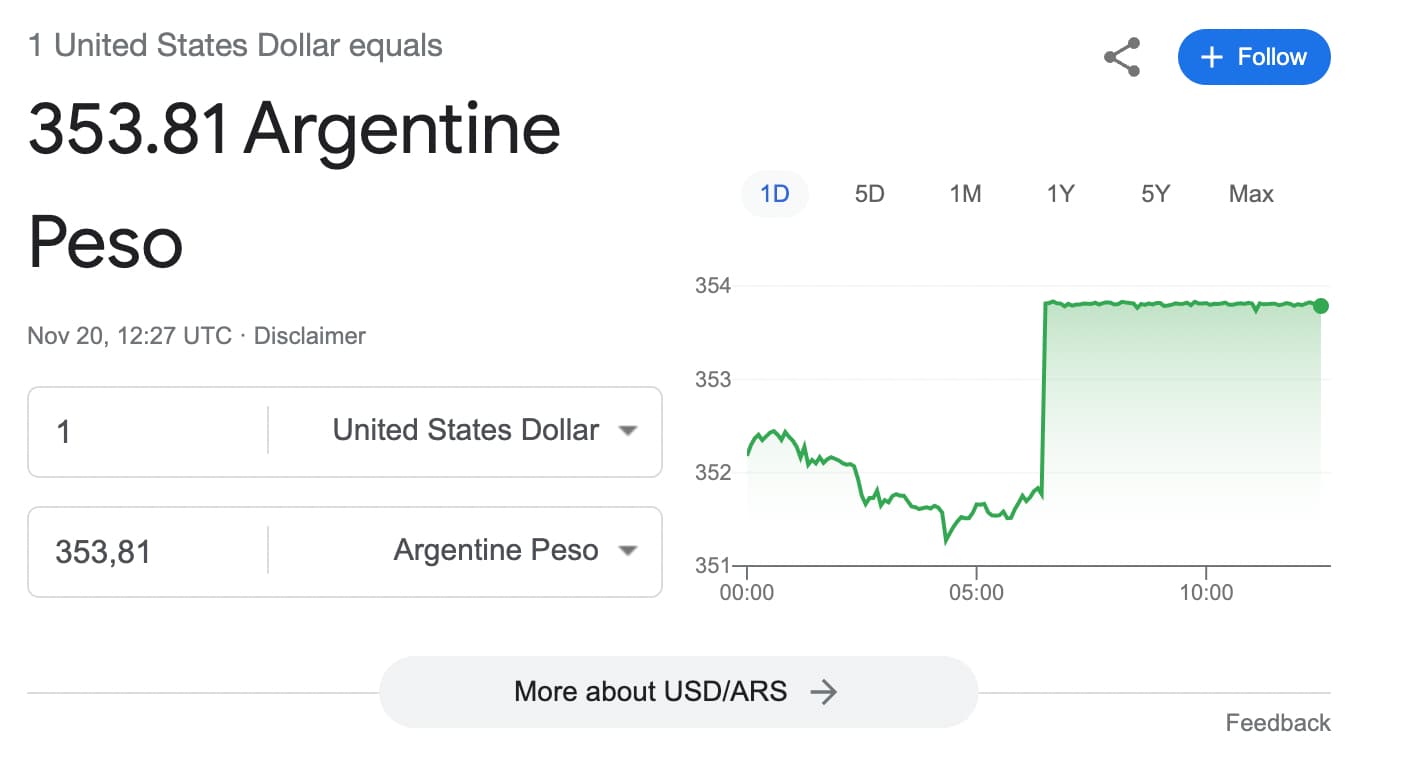Select the 1D chart range
This screenshot has height=778, width=1420.
click(775, 194)
